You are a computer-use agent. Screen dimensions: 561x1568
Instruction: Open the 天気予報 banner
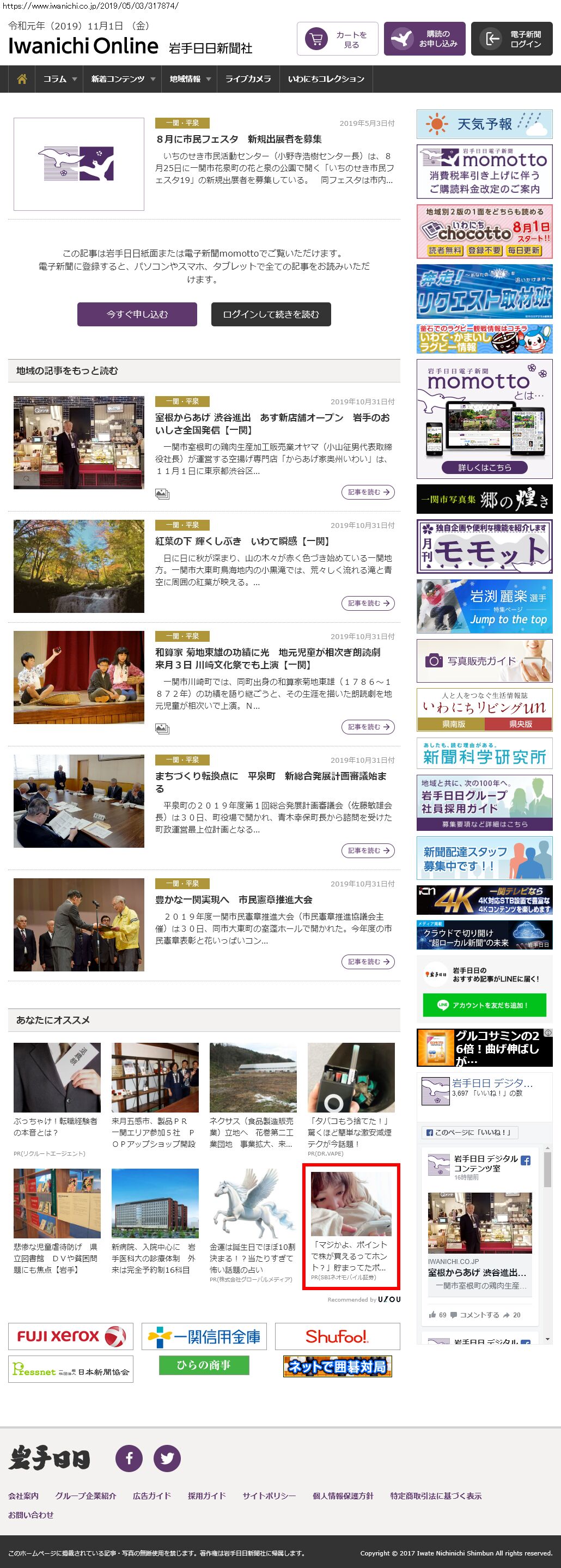[x=484, y=124]
